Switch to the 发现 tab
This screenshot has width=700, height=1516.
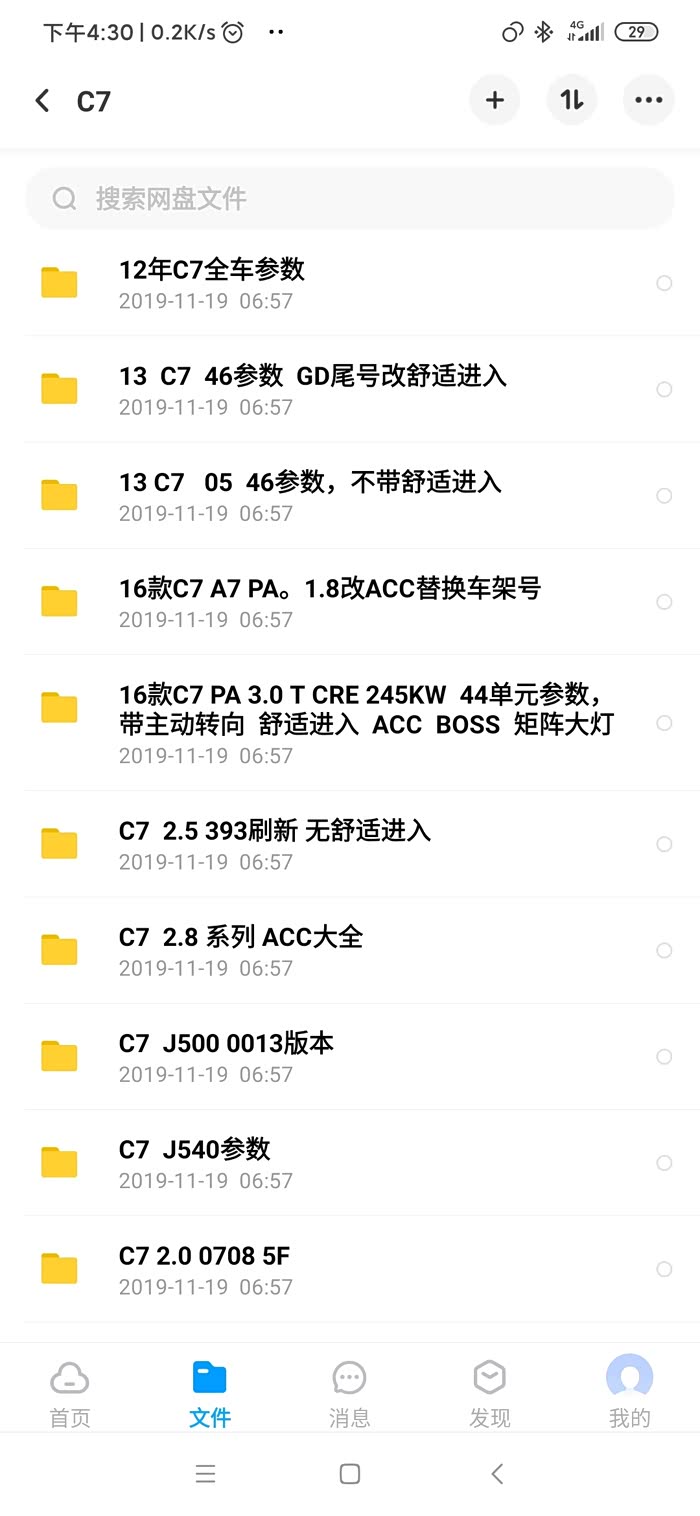(x=490, y=1394)
